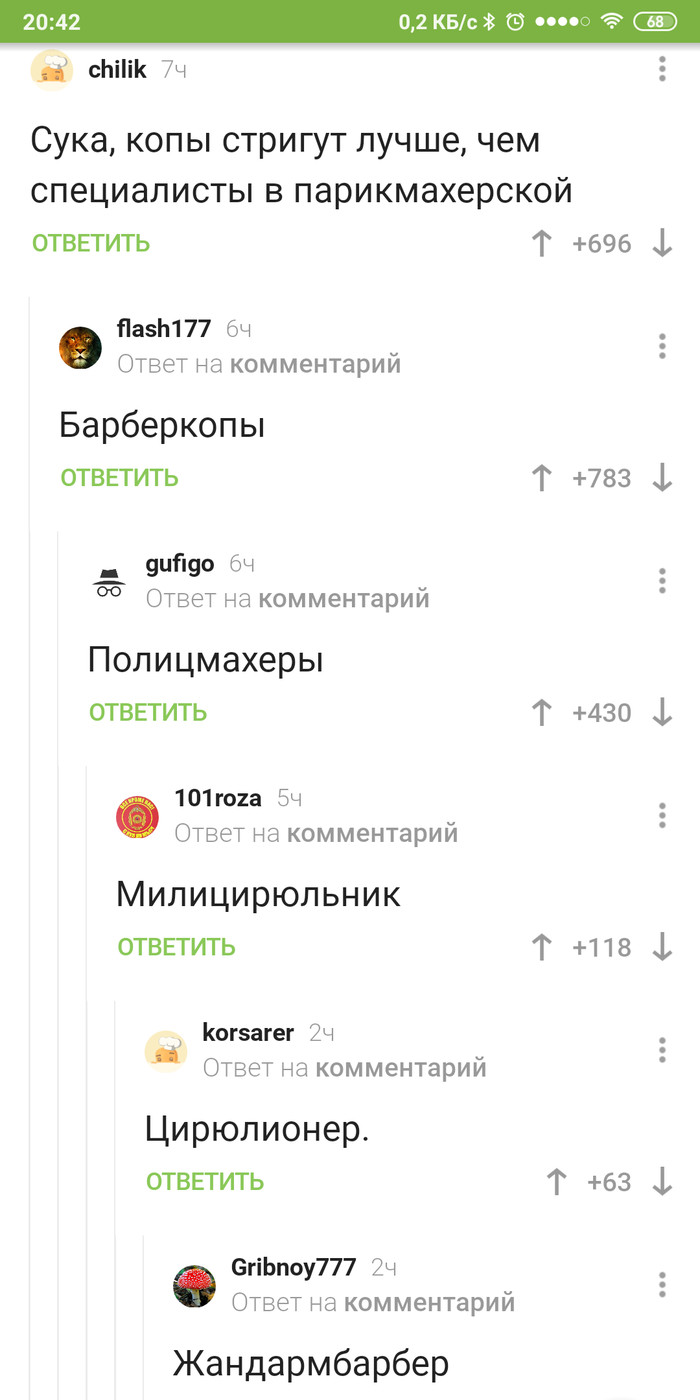Upvote the Барберкопы comment
This screenshot has width=700, height=1400.
pyautogui.click(x=541, y=478)
